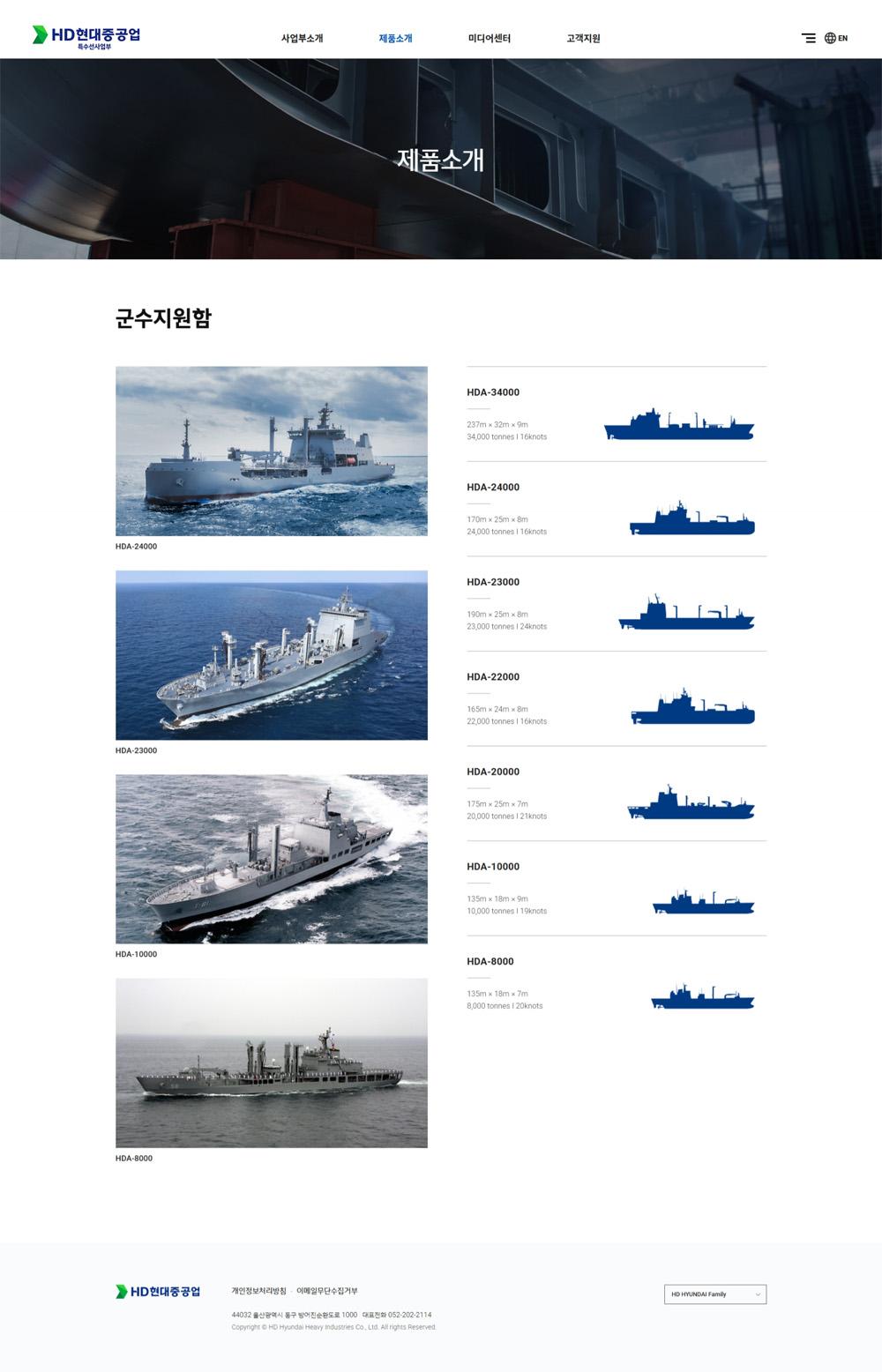882x1372 pixels.
Task: Open the 개인정보처리방침 footer link
Action: pos(258,1291)
